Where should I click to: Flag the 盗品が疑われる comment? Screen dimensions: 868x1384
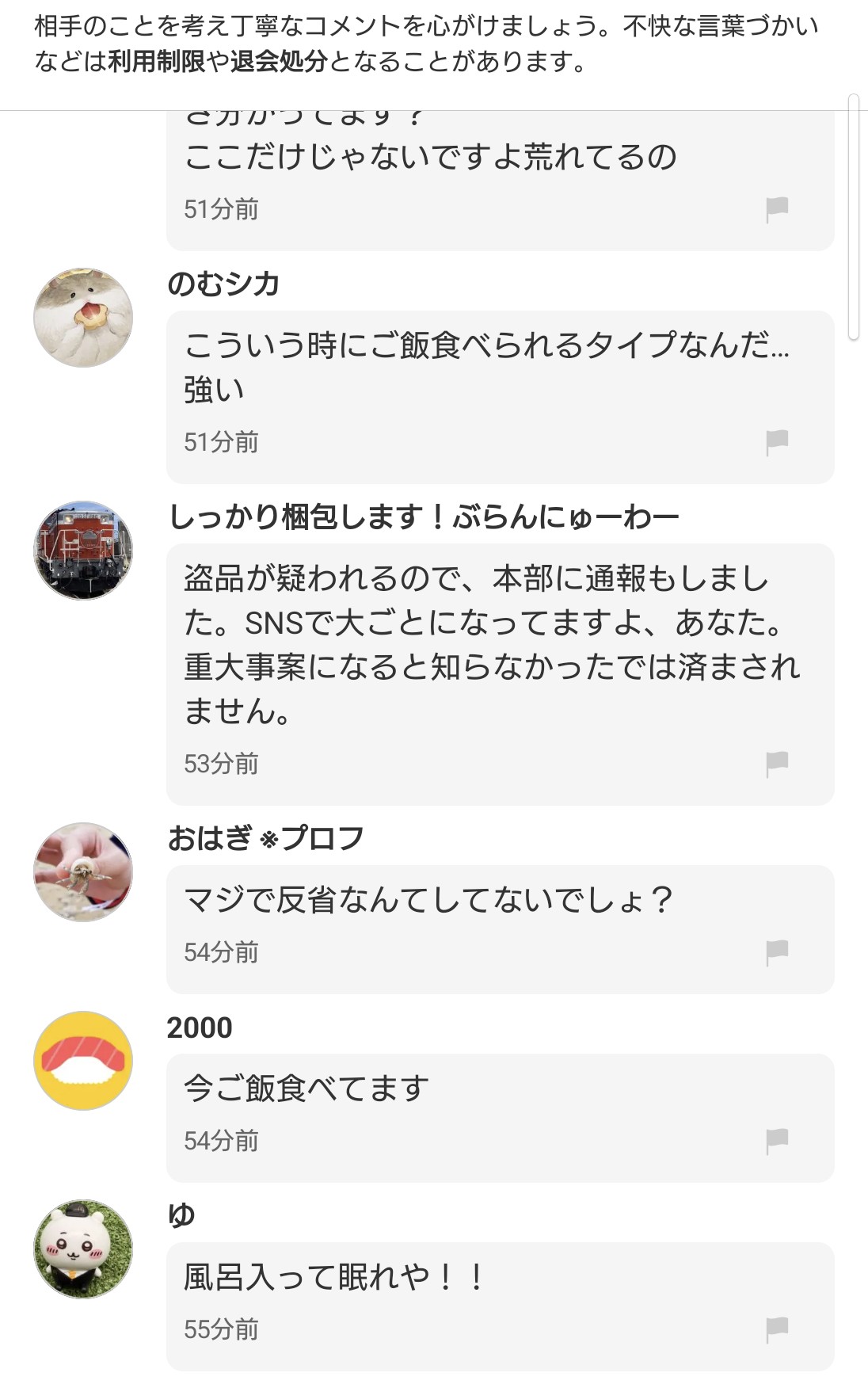click(777, 764)
